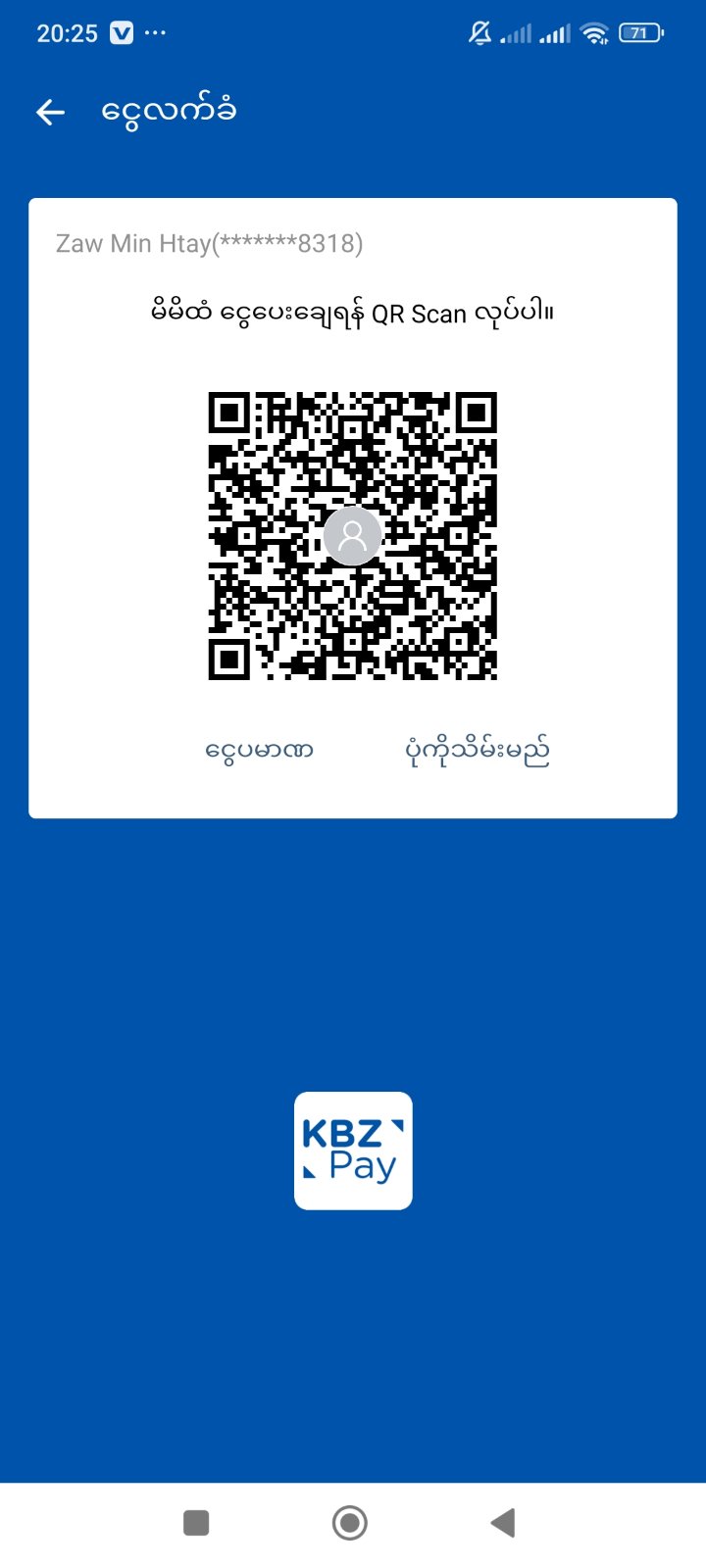706x1568 pixels.
Task: Tap the system home button
Action: (350, 1523)
